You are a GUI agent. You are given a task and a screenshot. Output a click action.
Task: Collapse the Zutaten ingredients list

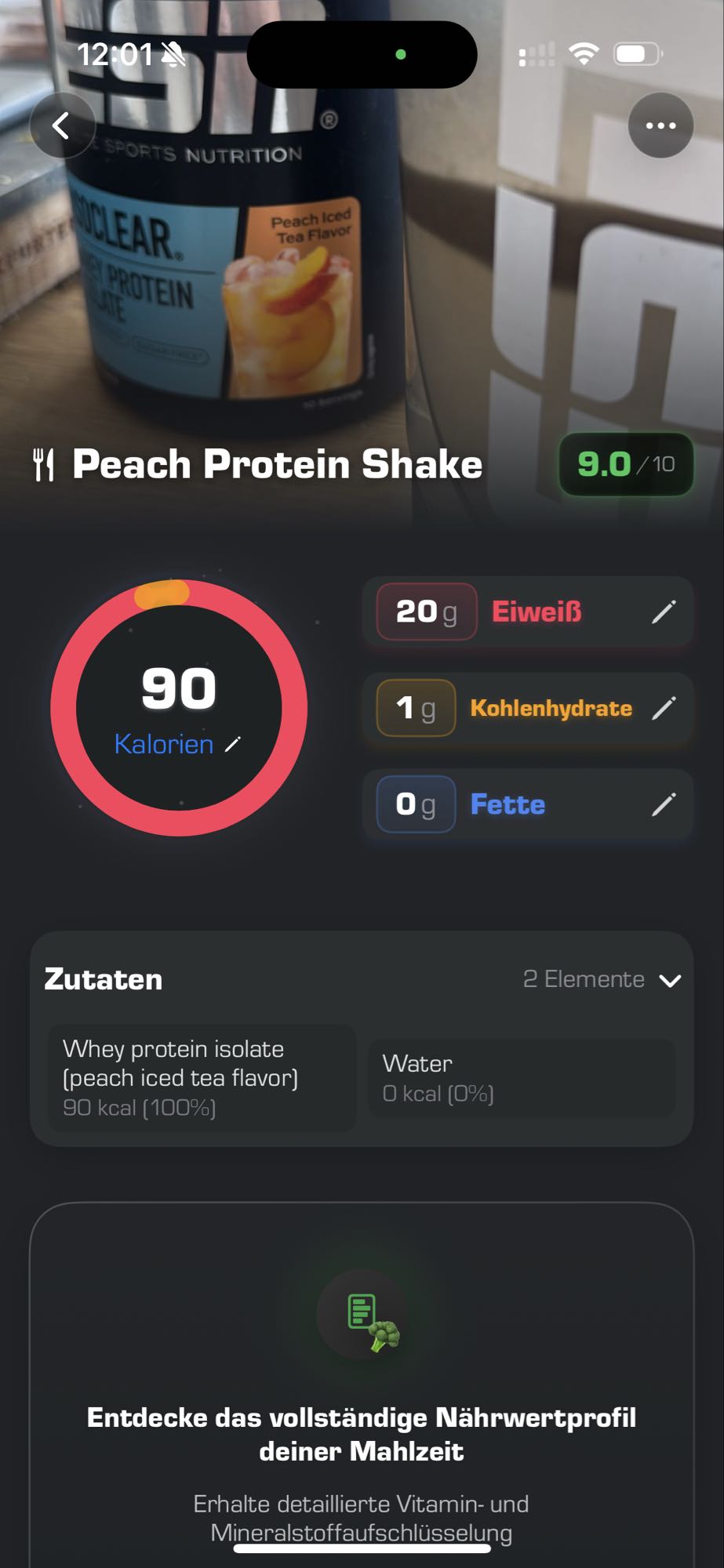(x=671, y=980)
